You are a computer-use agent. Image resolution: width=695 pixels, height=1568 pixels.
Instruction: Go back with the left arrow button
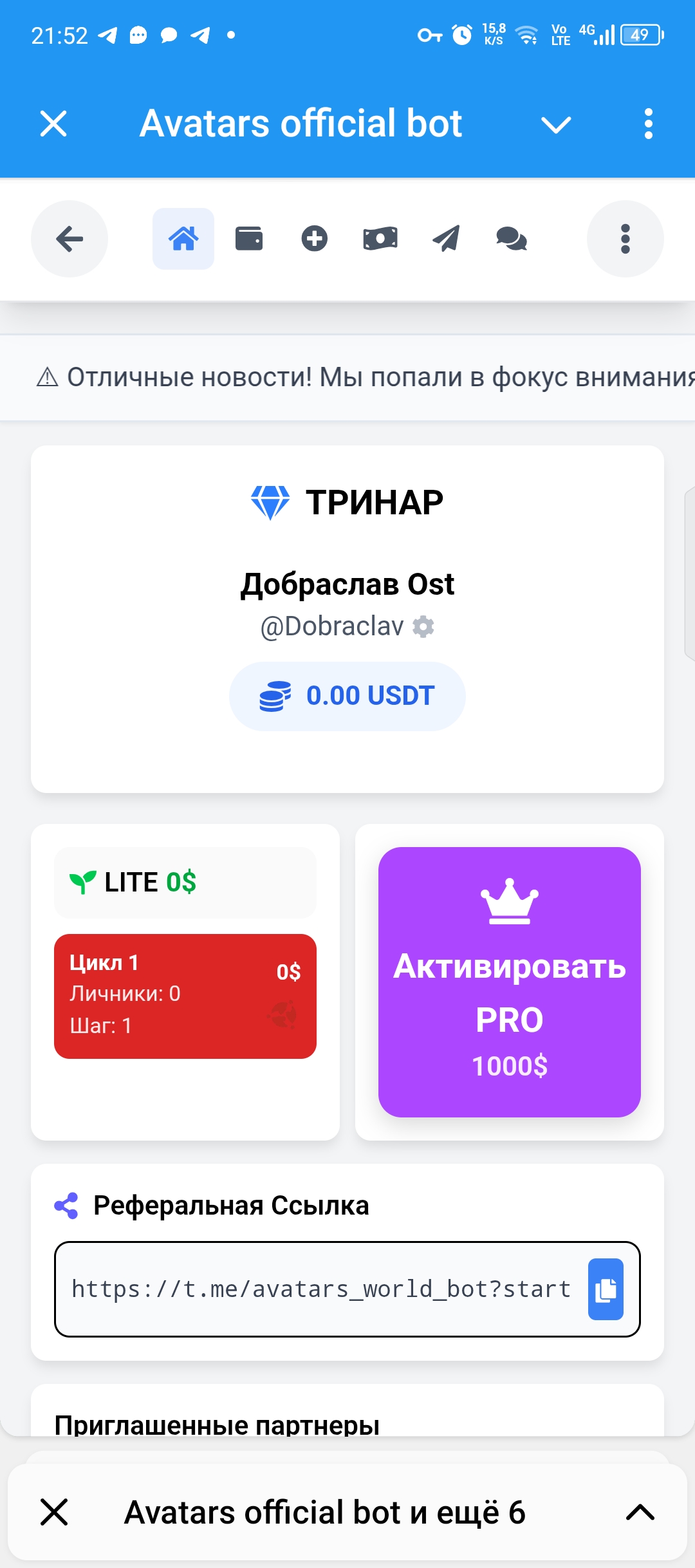(69, 239)
